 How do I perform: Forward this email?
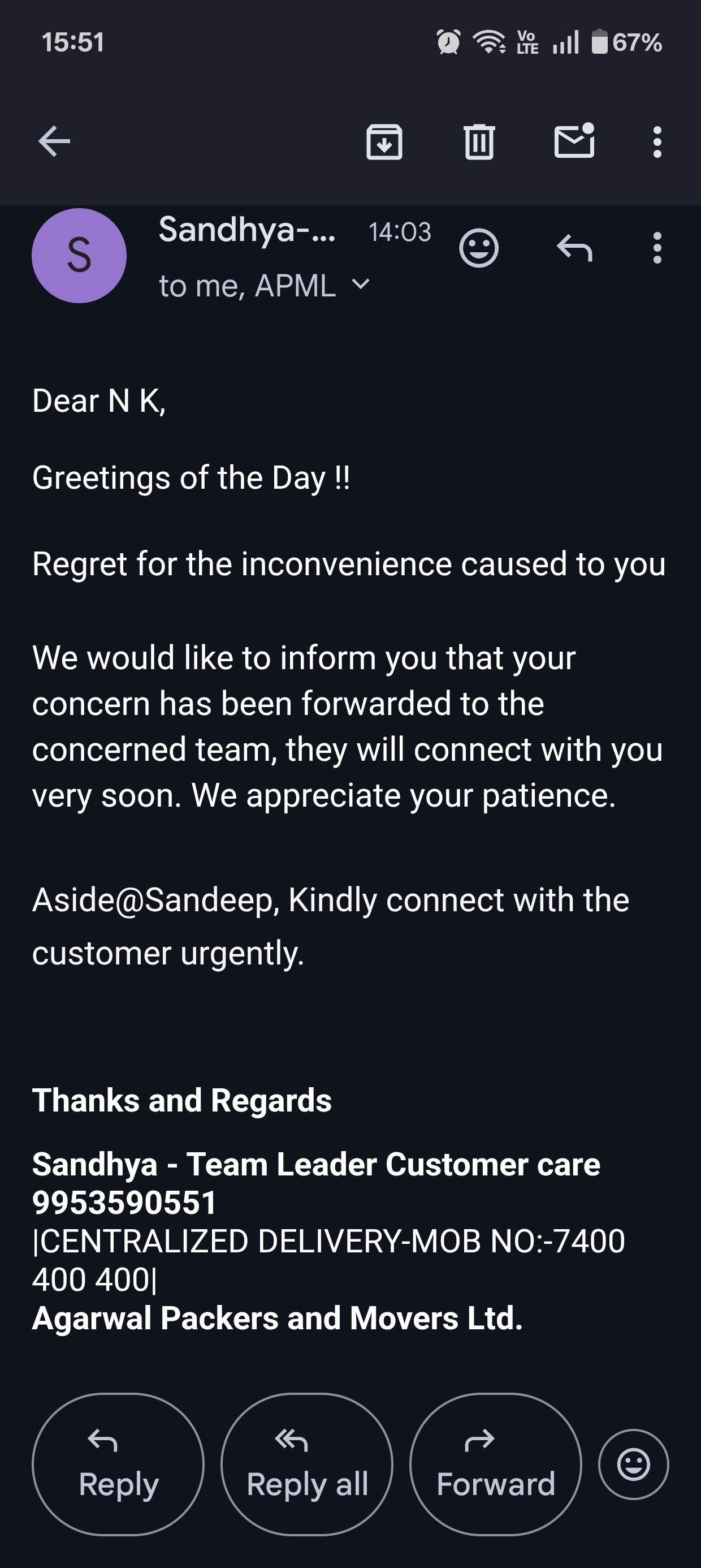(x=495, y=1464)
